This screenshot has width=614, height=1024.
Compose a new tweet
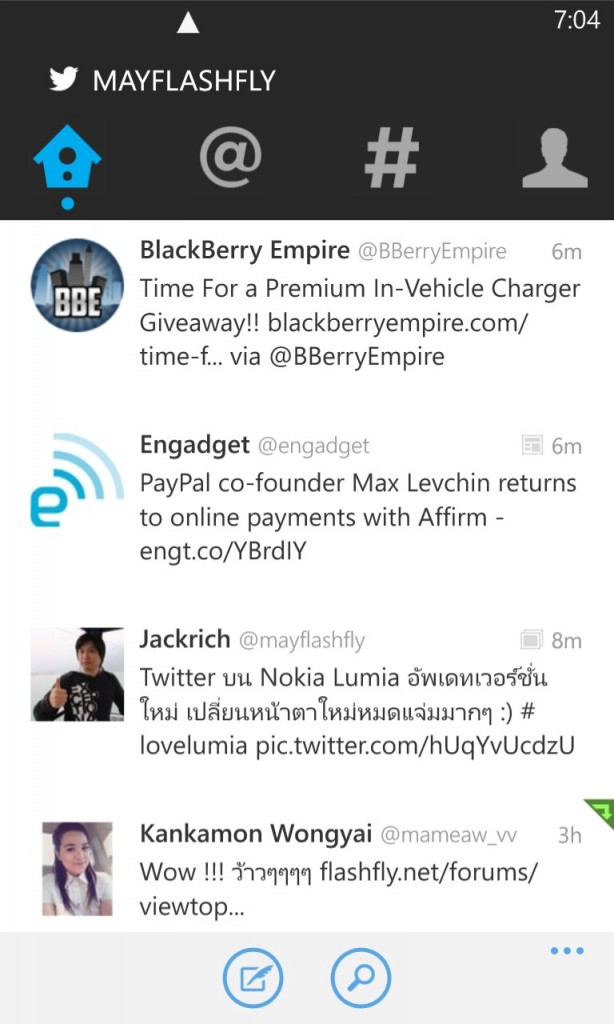click(x=253, y=977)
